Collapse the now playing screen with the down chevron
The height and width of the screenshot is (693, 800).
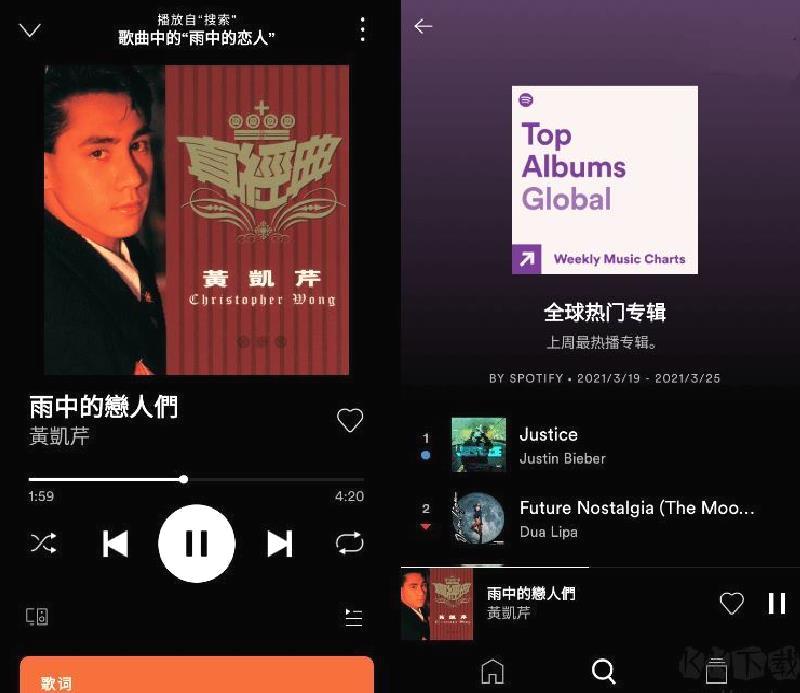30,30
